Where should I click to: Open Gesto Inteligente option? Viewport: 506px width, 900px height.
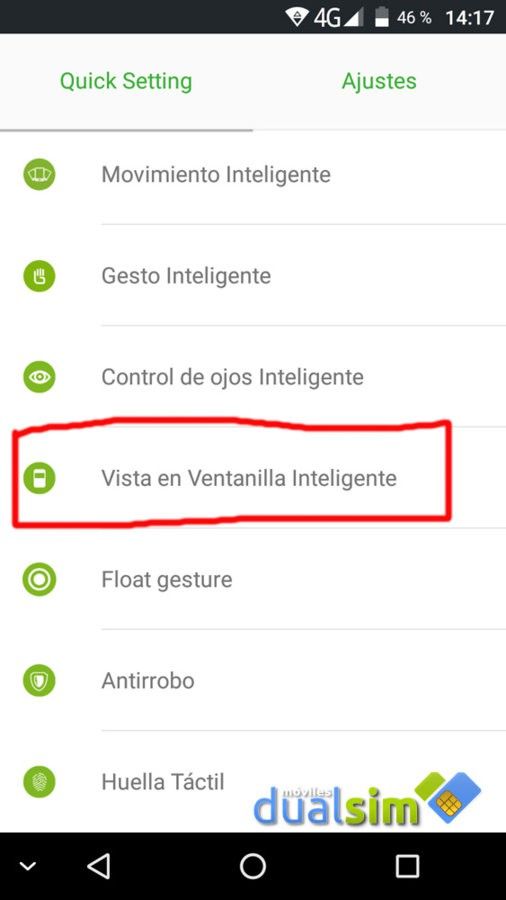253,276
